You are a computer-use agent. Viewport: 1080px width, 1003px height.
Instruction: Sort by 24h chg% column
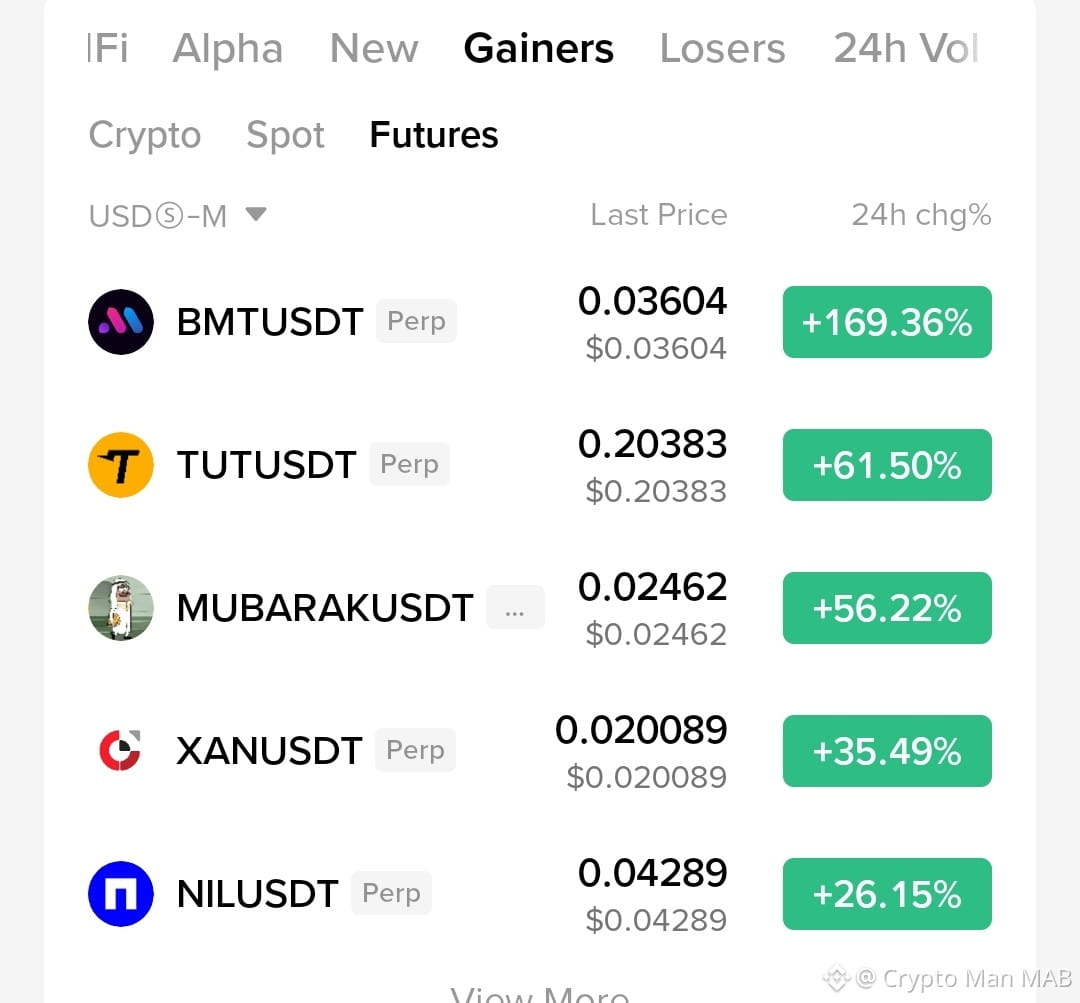click(x=922, y=215)
